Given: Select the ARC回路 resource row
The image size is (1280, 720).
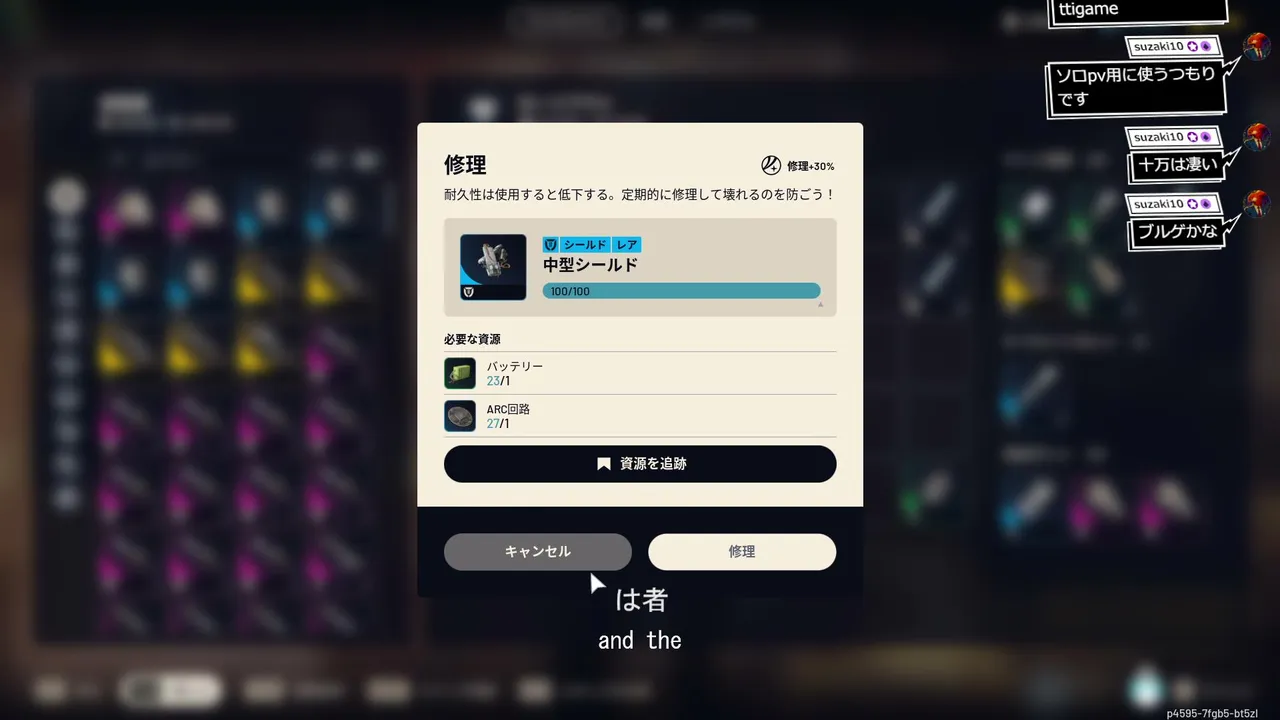Looking at the screenshot, I should [x=640, y=416].
